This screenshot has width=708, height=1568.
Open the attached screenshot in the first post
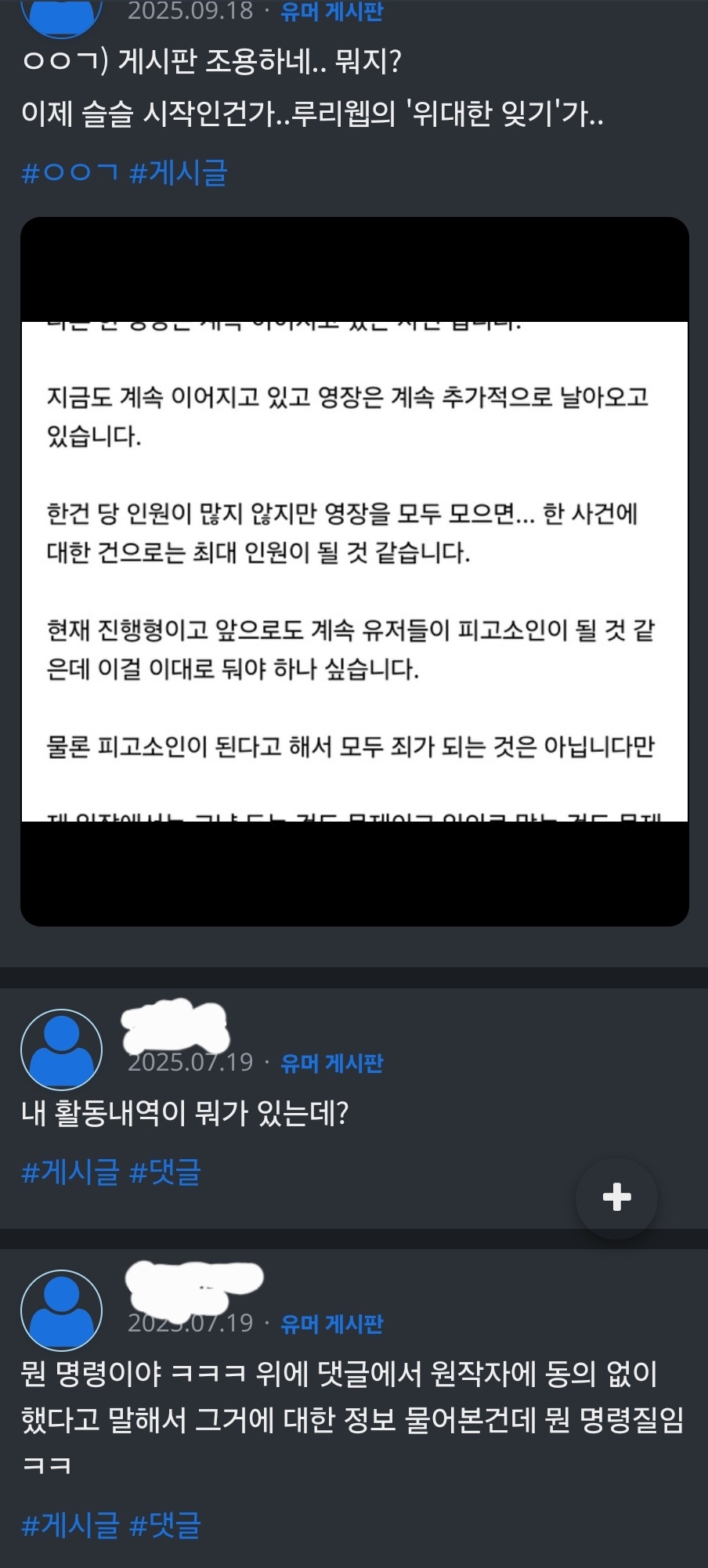click(x=354, y=571)
